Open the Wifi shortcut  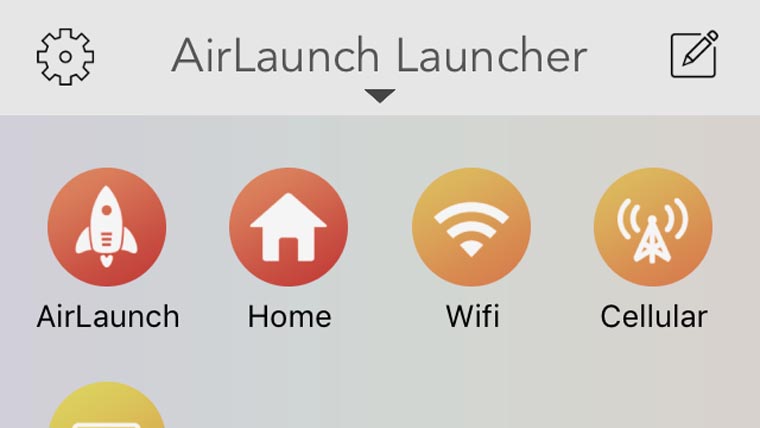(x=471, y=228)
